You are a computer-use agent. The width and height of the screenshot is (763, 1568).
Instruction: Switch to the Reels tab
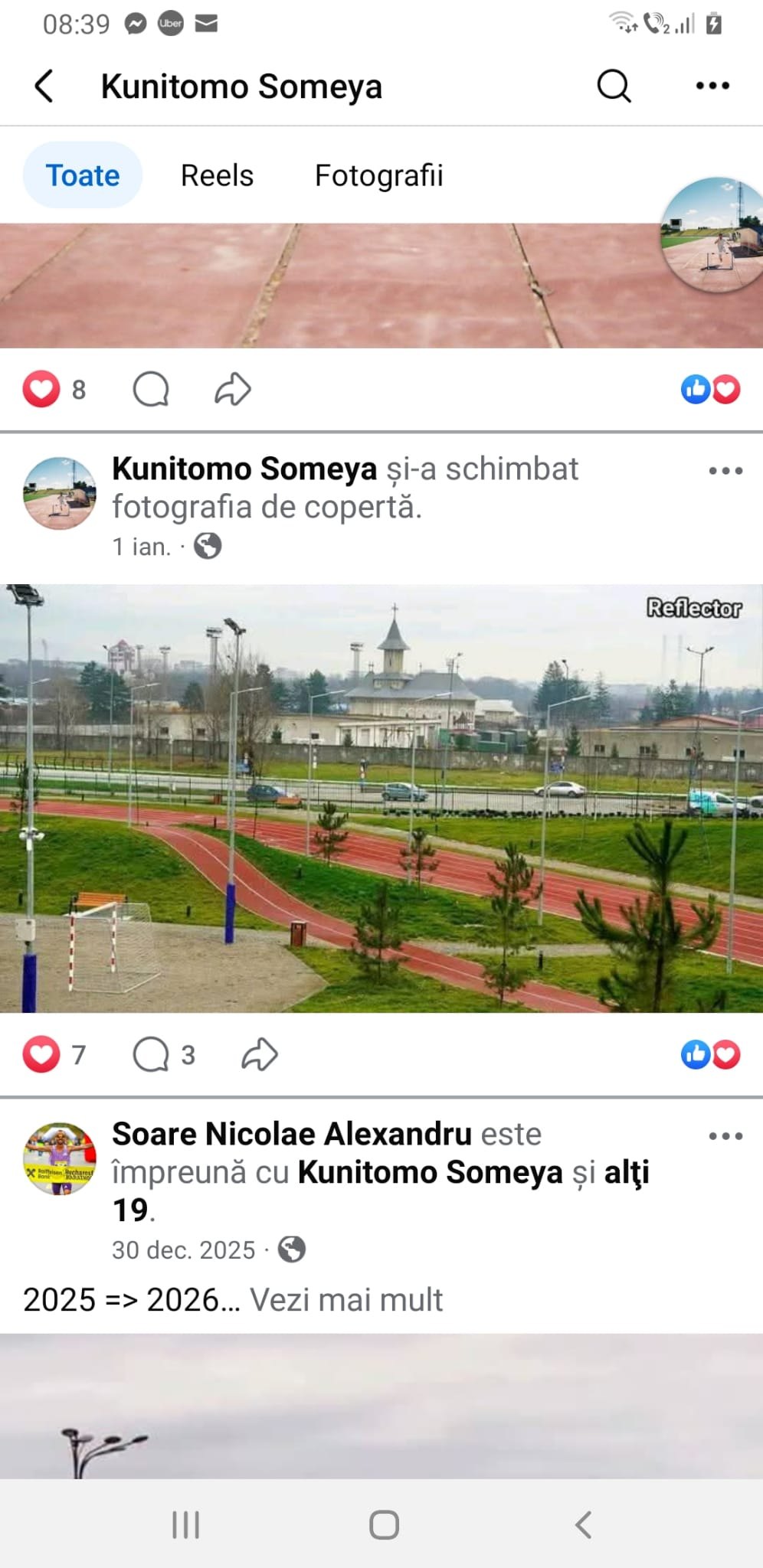click(217, 175)
